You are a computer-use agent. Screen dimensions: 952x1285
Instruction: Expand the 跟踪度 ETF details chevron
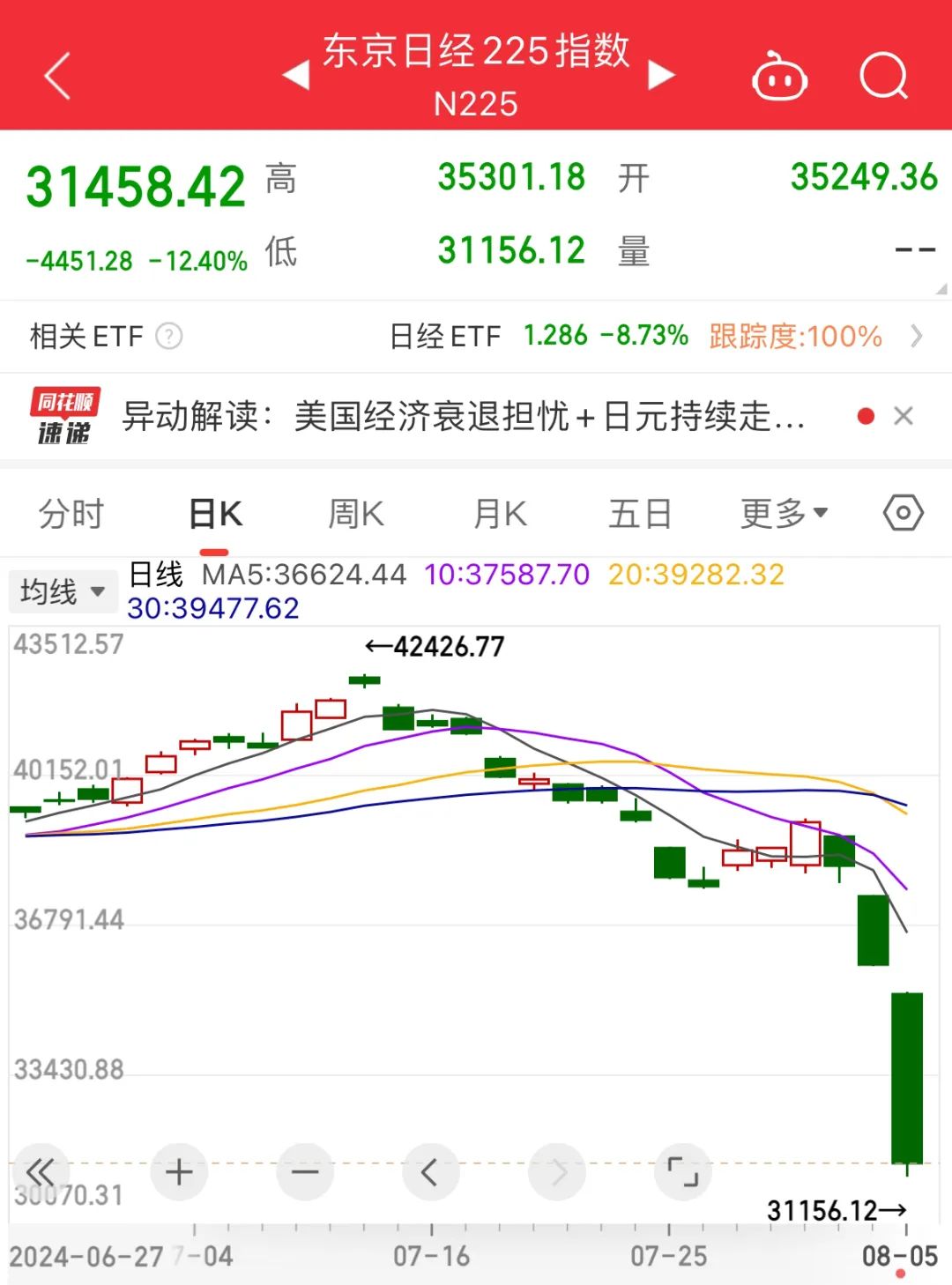tap(919, 336)
